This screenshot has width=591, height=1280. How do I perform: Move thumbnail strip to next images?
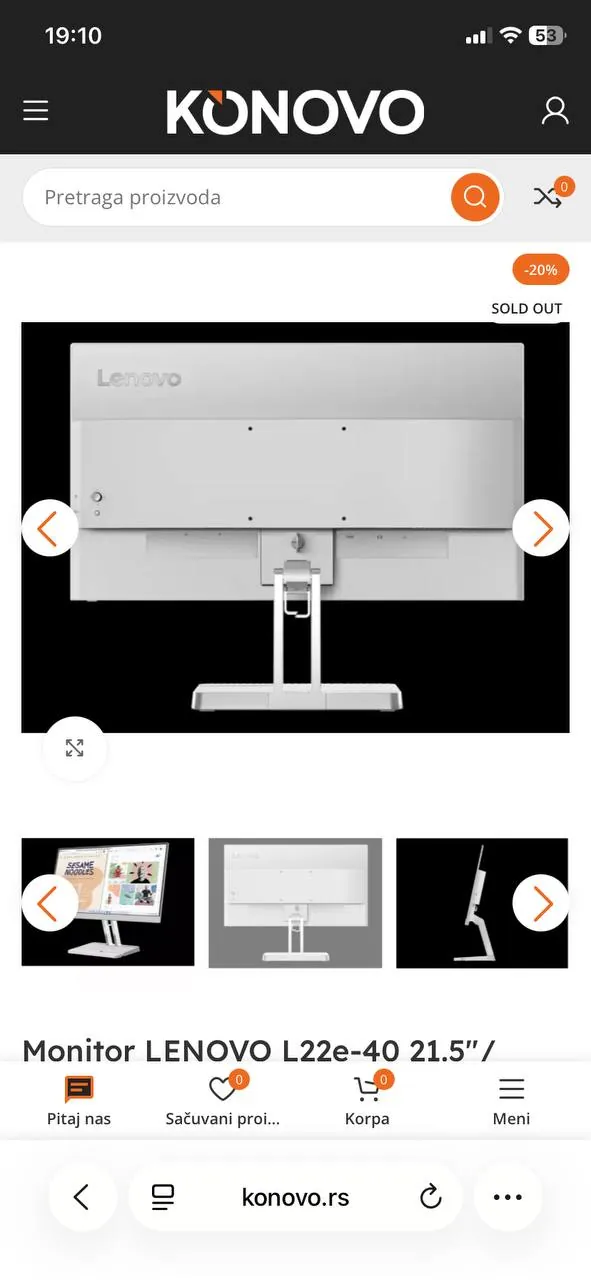click(x=541, y=903)
